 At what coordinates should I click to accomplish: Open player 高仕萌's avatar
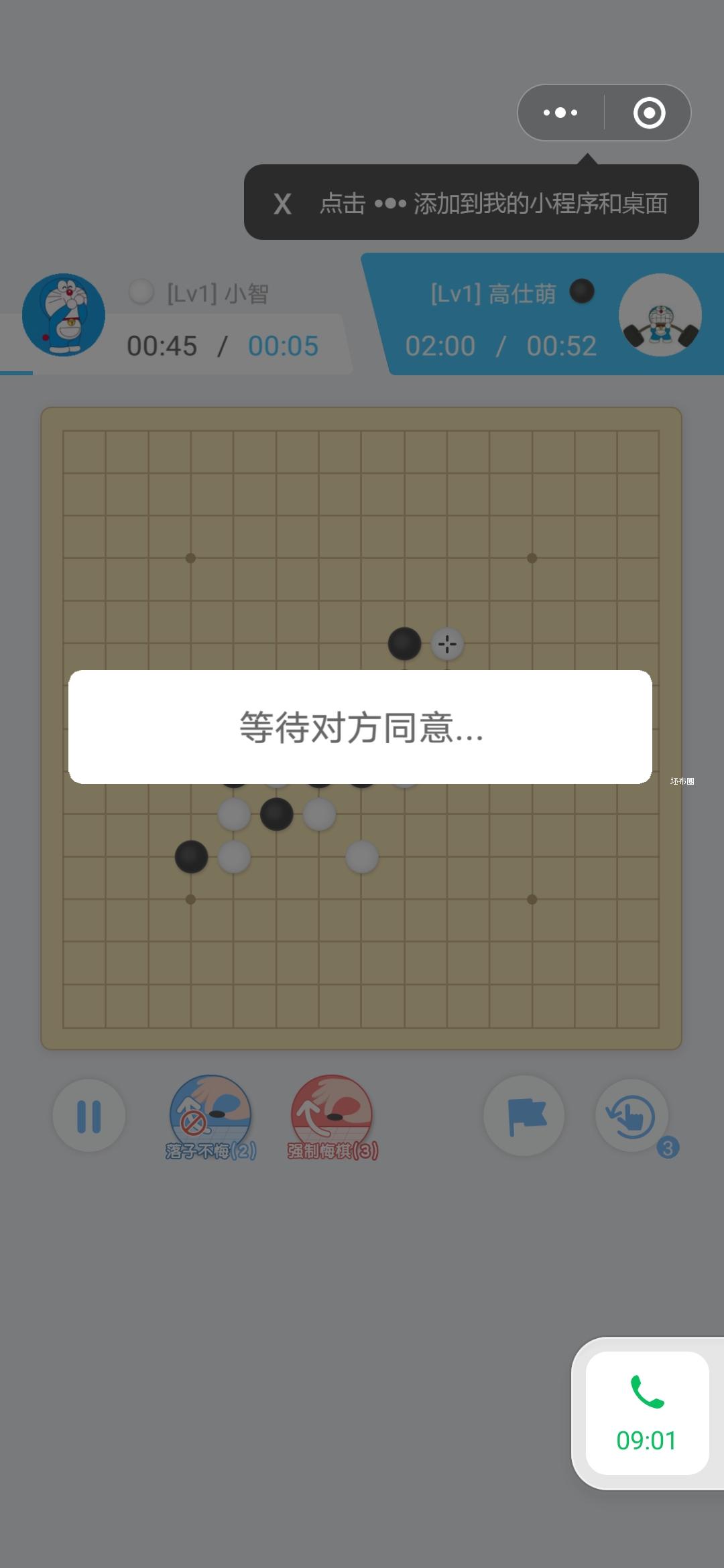click(660, 315)
